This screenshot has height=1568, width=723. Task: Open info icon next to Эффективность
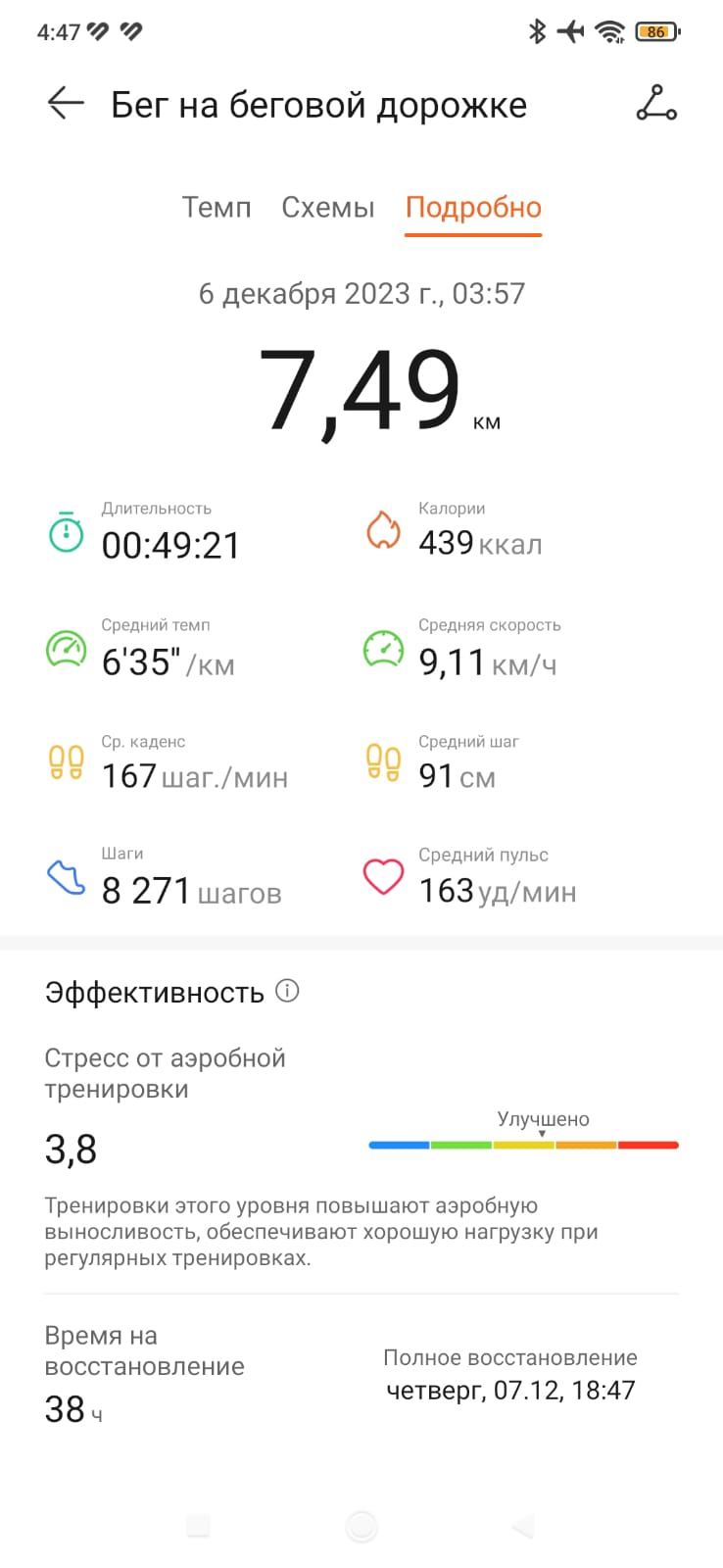tap(287, 991)
